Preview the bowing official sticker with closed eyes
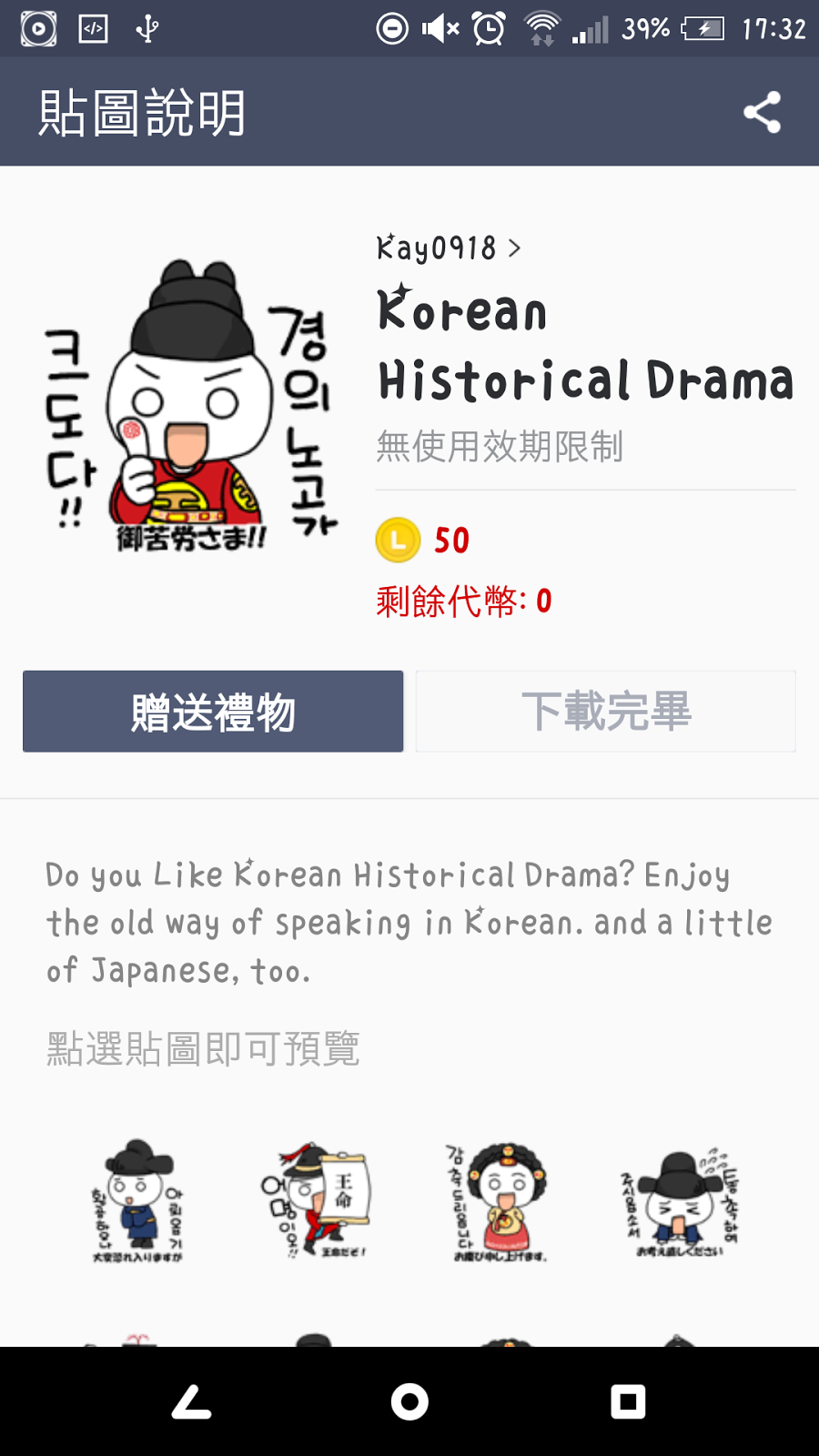 [x=680, y=1201]
